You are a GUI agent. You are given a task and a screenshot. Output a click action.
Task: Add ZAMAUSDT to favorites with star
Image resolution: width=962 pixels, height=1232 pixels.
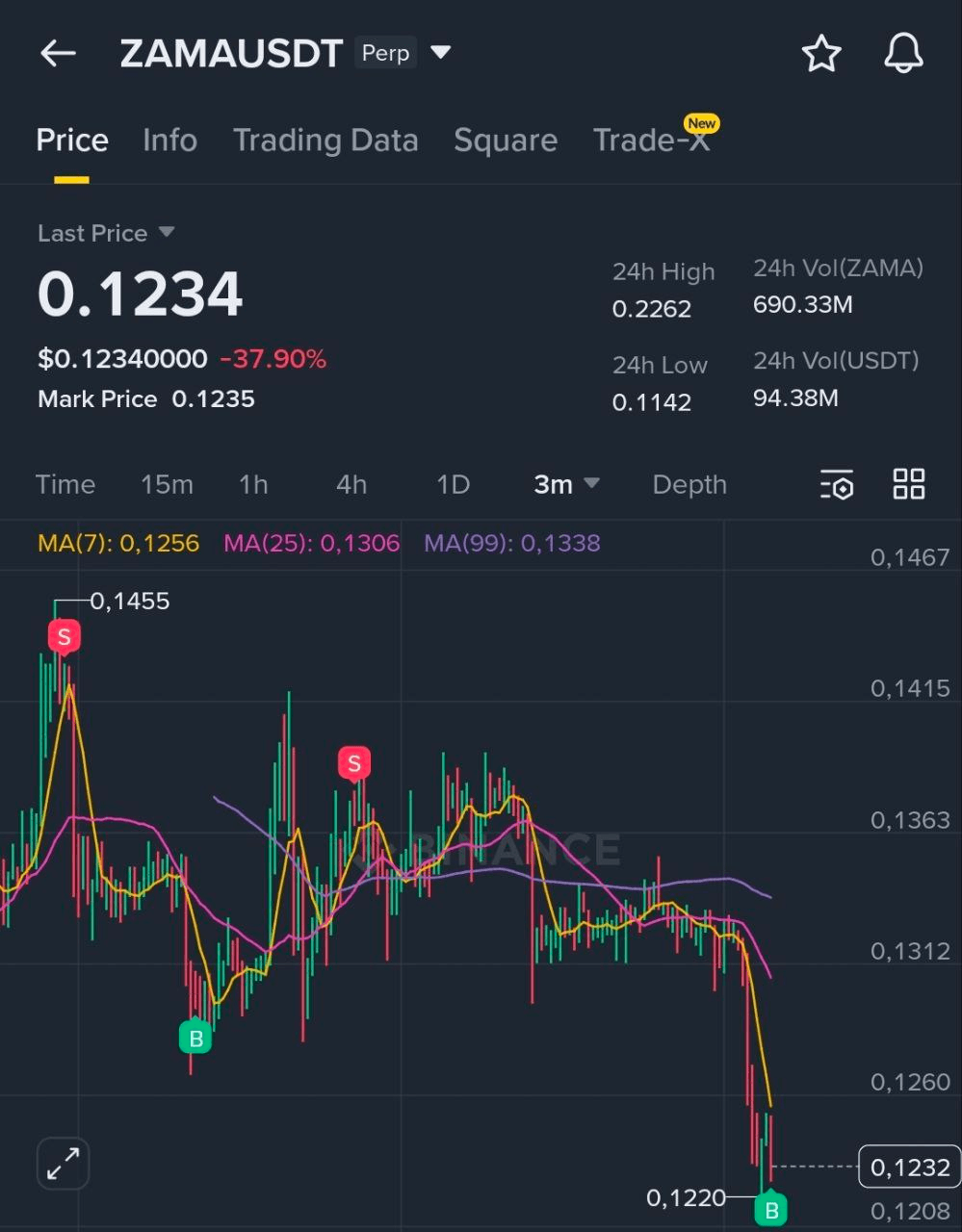pyautogui.click(x=821, y=54)
